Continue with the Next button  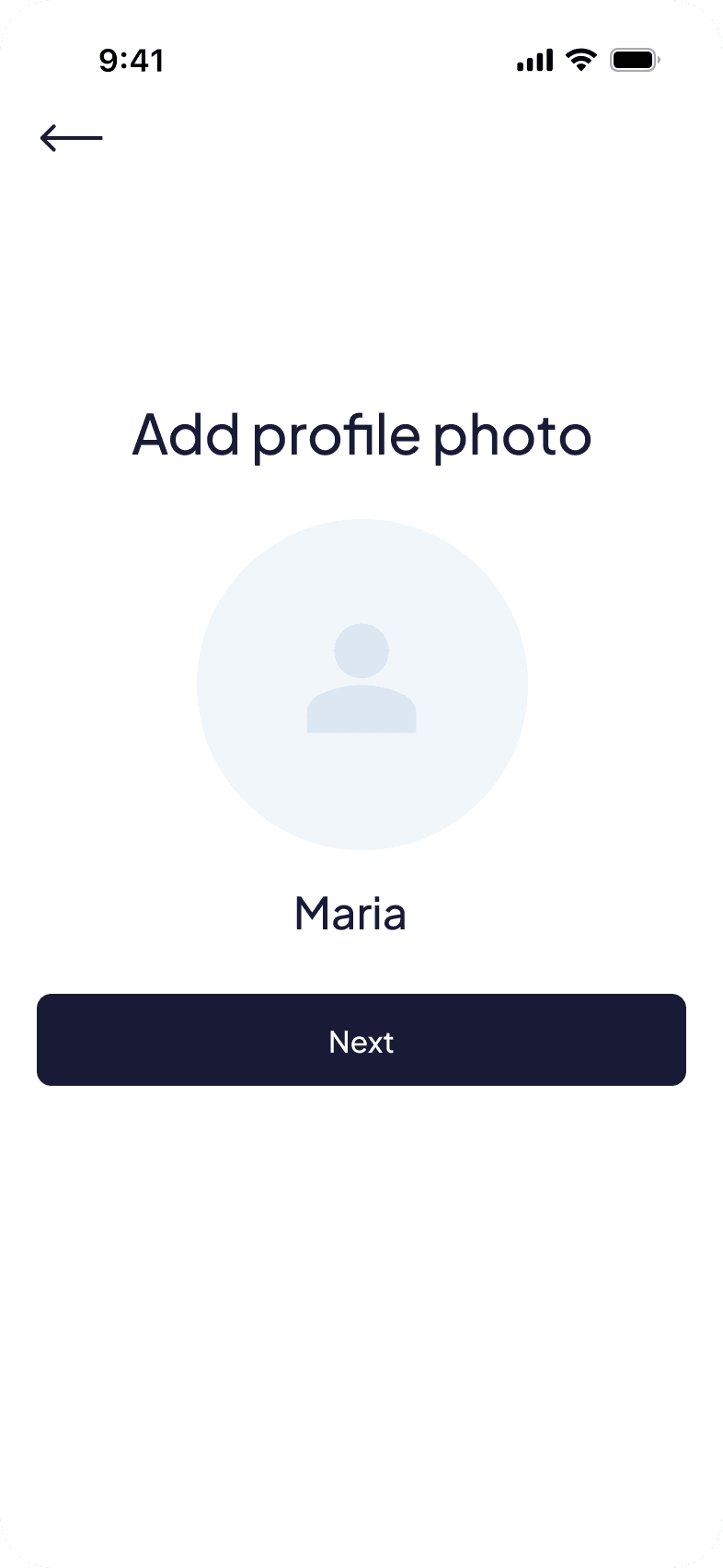point(361,1040)
